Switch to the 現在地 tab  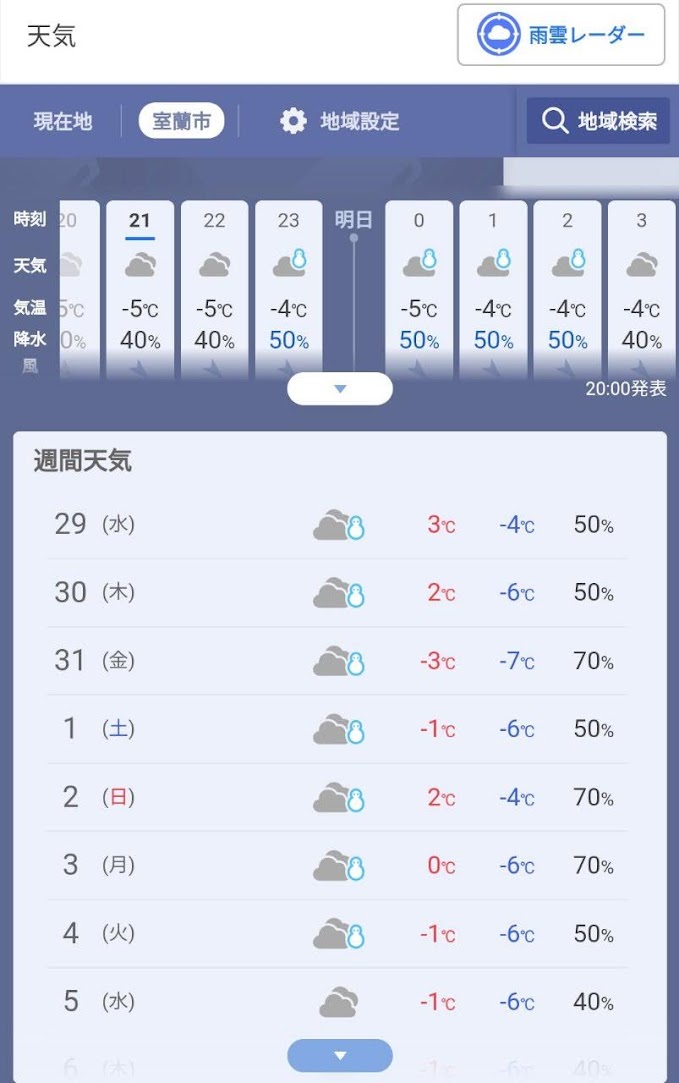[x=63, y=122]
